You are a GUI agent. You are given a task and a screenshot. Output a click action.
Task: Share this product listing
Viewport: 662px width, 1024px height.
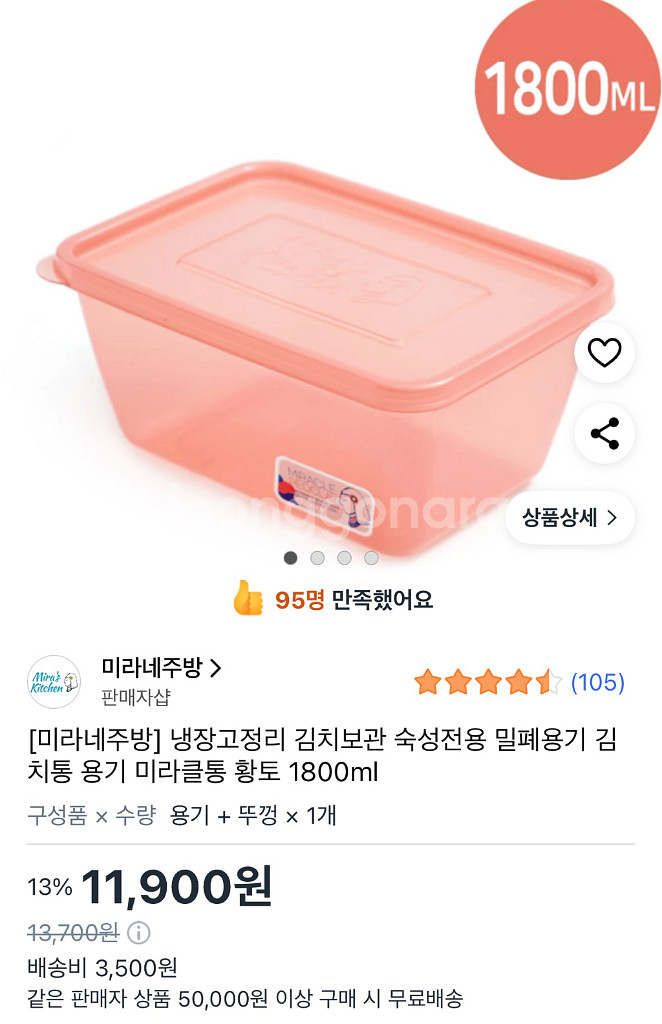pyautogui.click(x=604, y=434)
